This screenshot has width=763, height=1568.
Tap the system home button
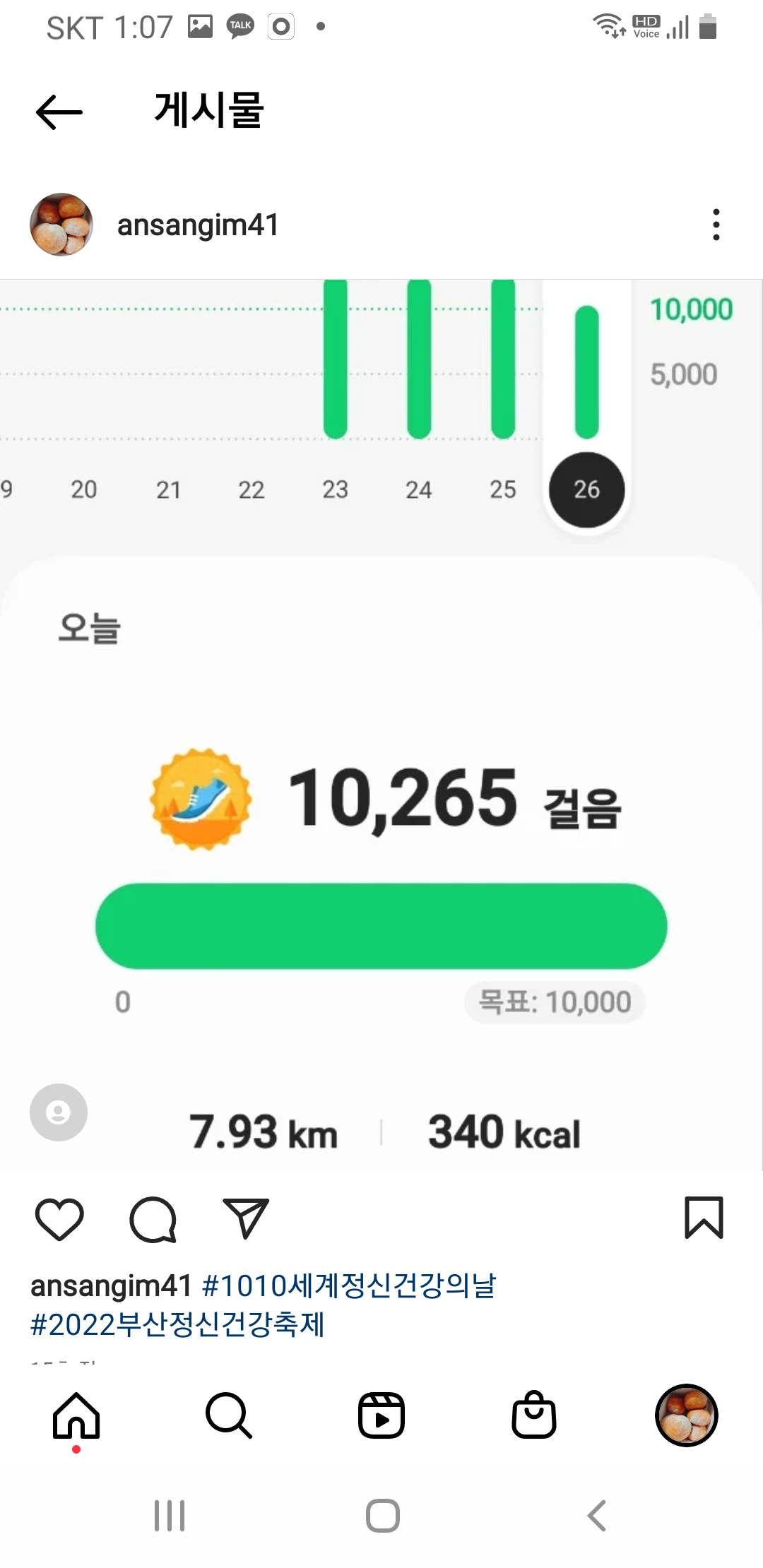click(x=382, y=1516)
